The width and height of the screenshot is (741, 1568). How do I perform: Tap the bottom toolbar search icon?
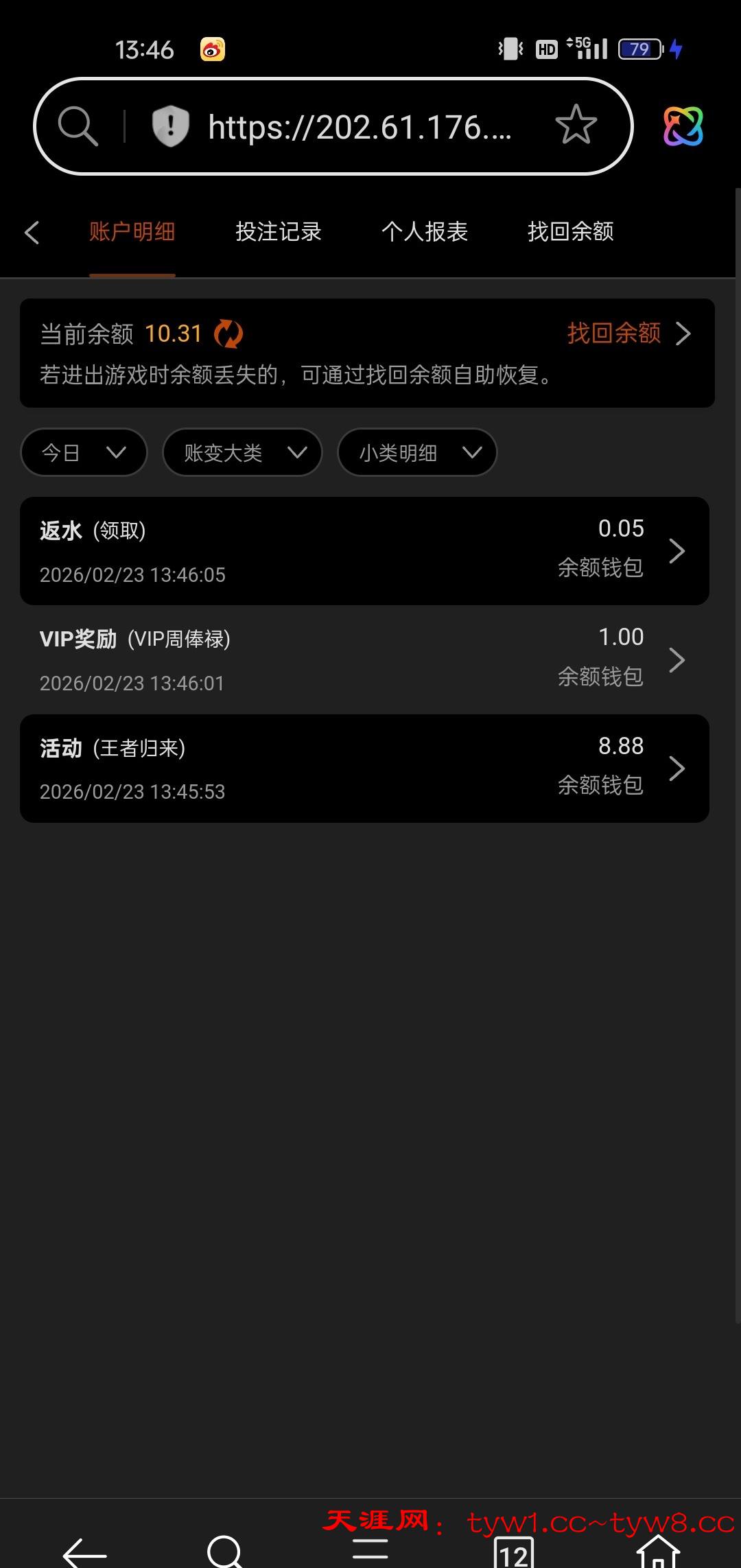click(225, 1552)
